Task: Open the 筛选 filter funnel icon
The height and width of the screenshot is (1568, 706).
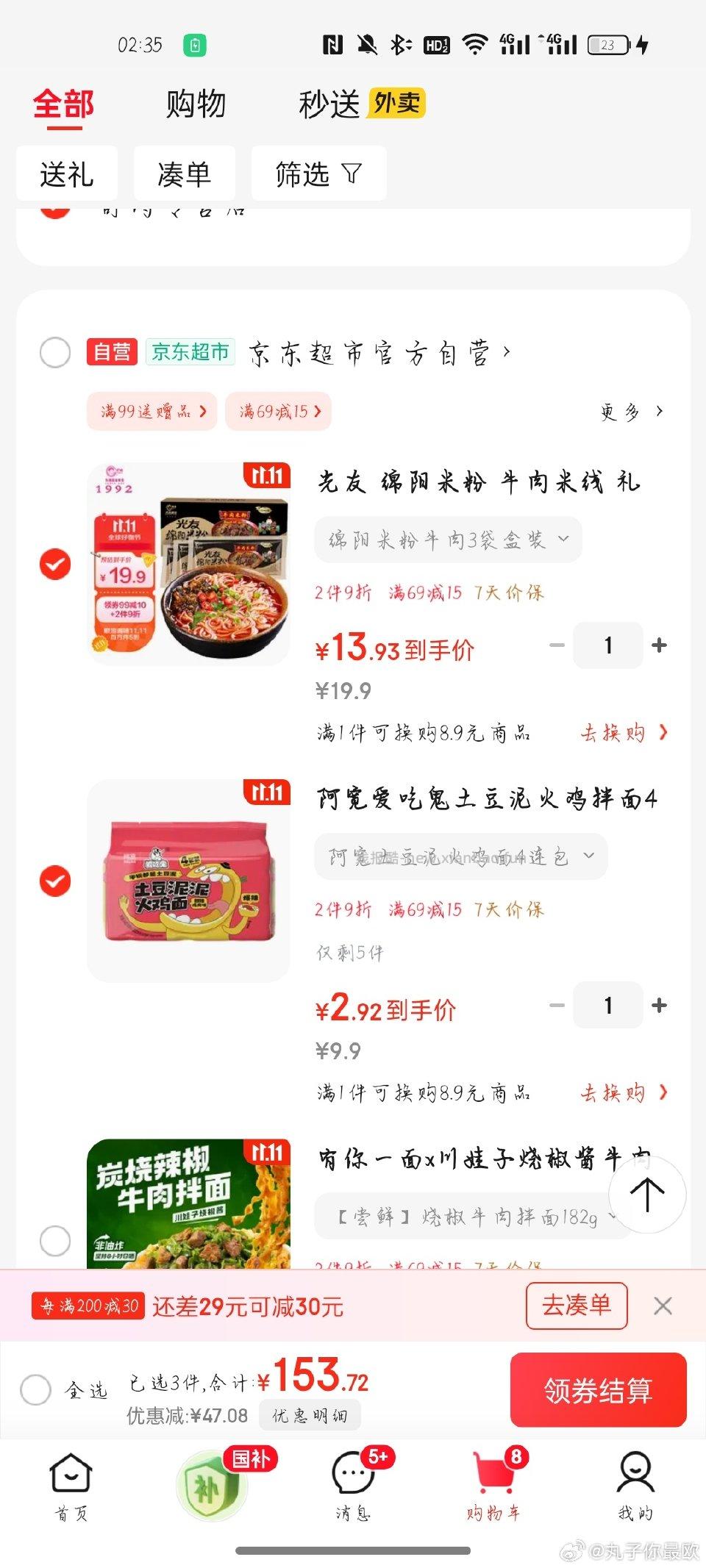Action: tap(318, 173)
